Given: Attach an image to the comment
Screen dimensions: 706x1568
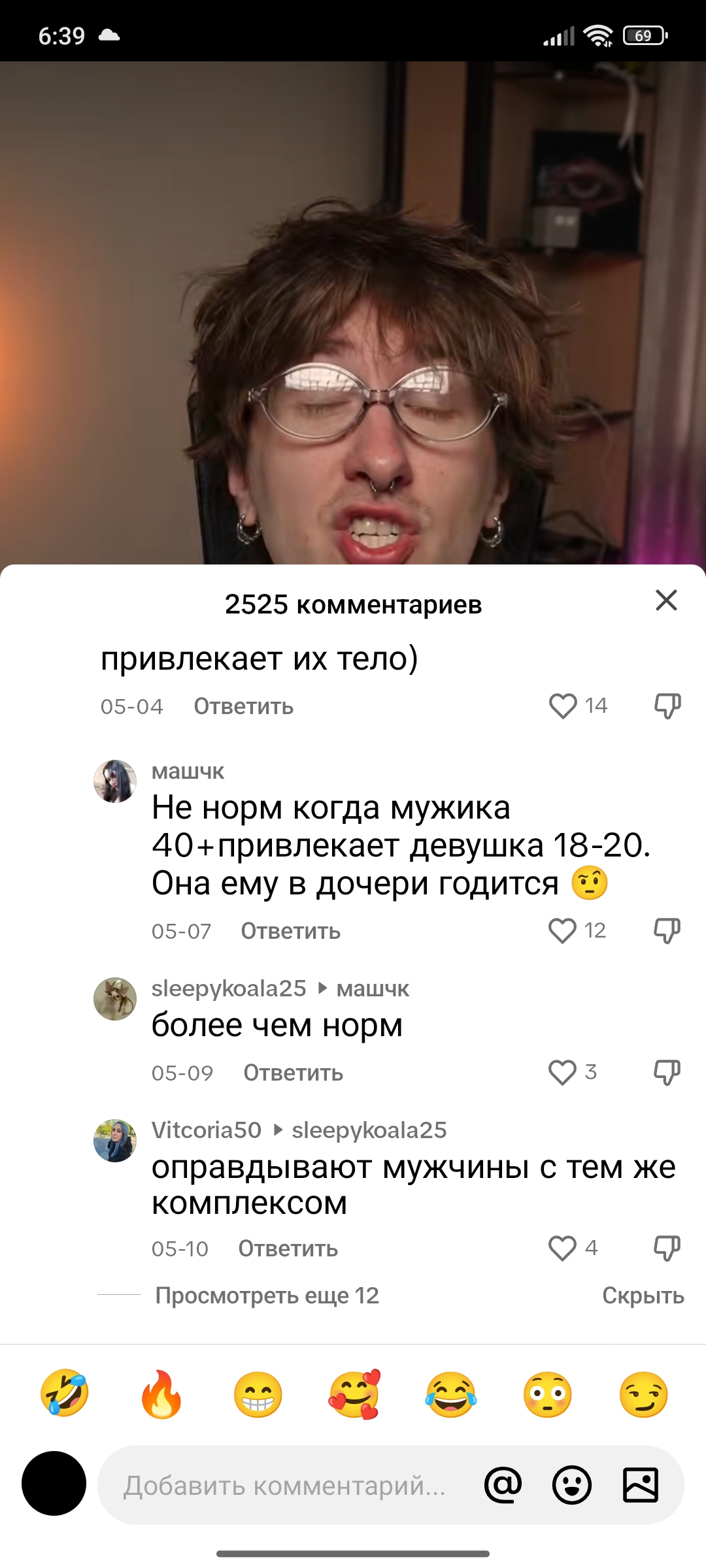Looking at the screenshot, I should point(641,1485).
